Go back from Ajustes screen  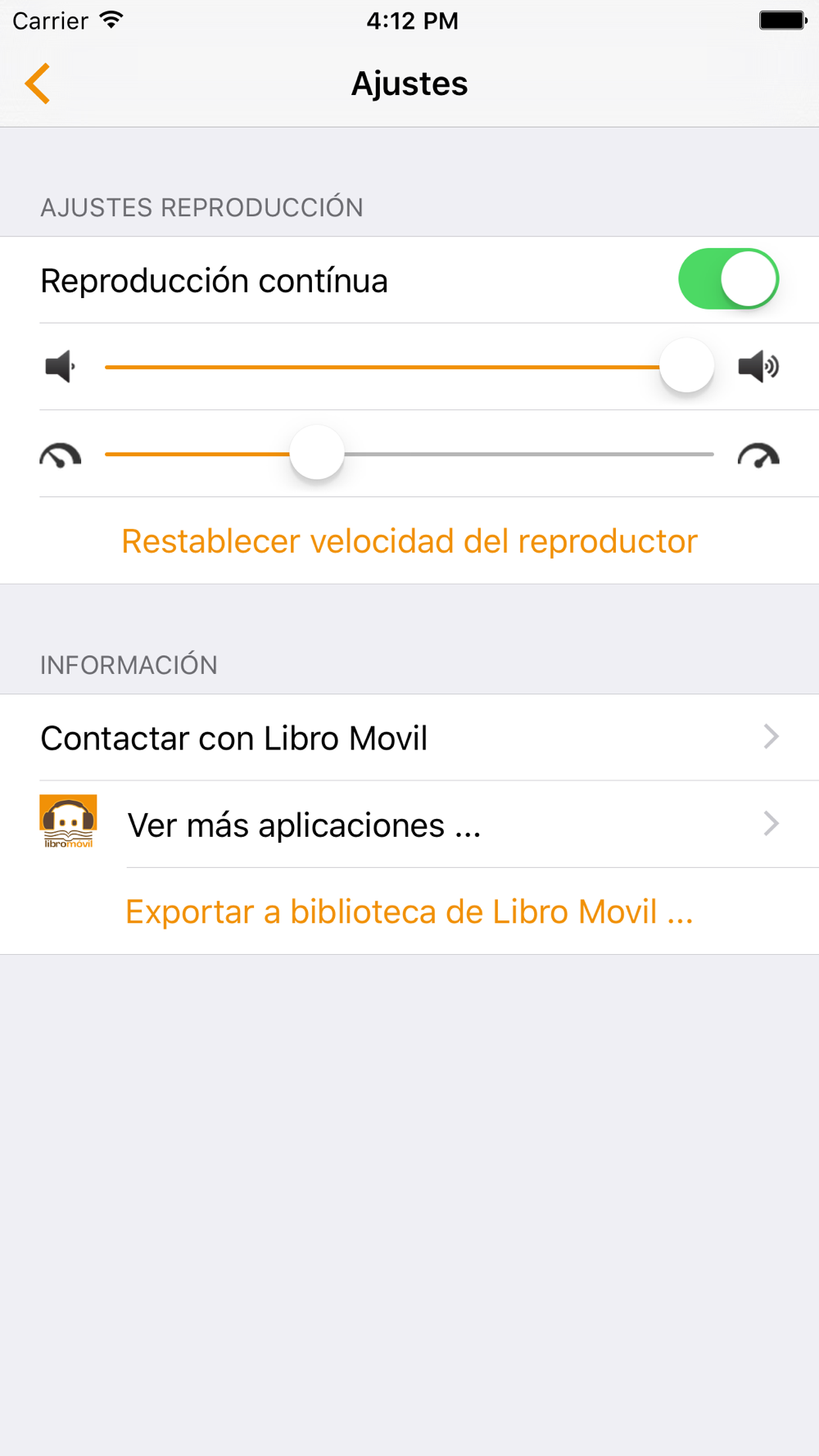pyautogui.click(x=38, y=84)
